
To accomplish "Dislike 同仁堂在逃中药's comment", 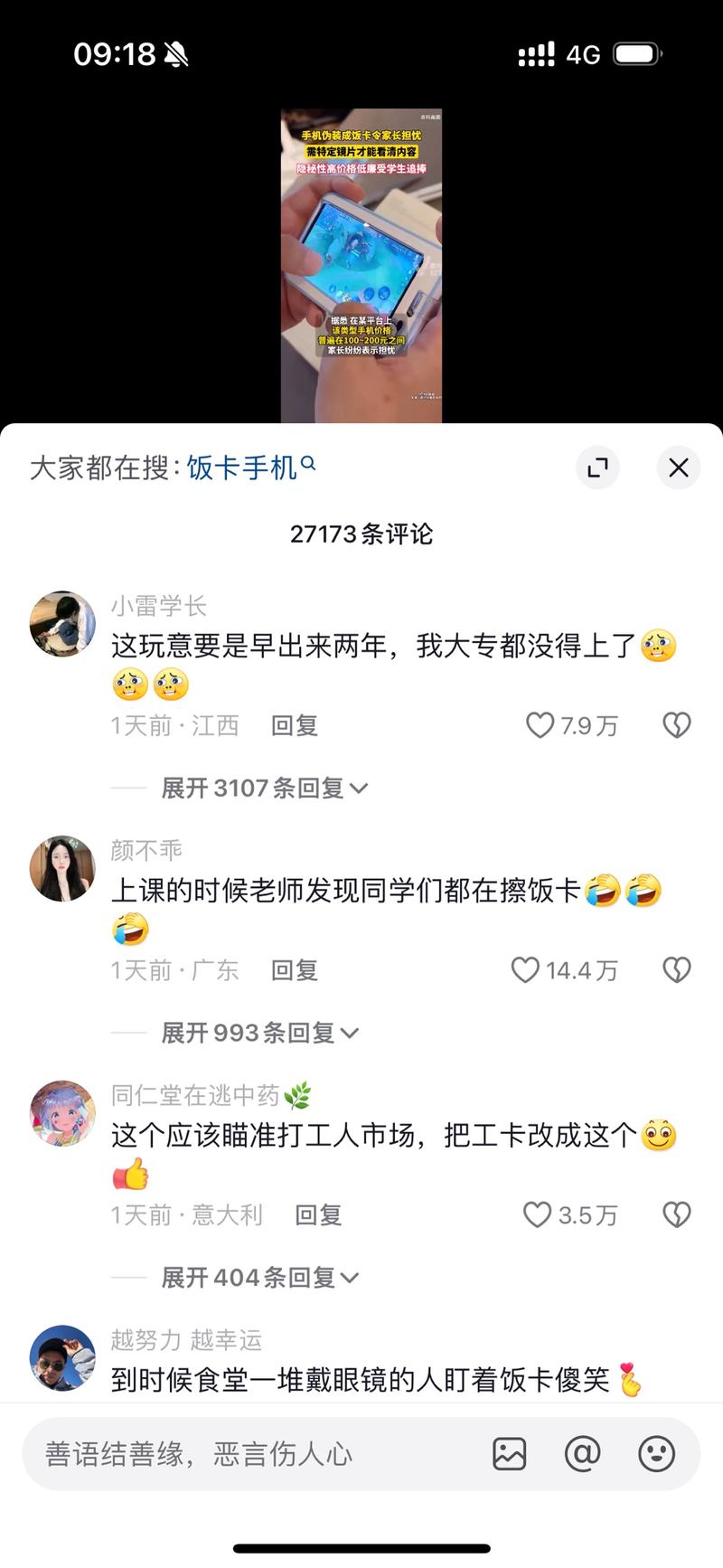I will click(676, 1214).
